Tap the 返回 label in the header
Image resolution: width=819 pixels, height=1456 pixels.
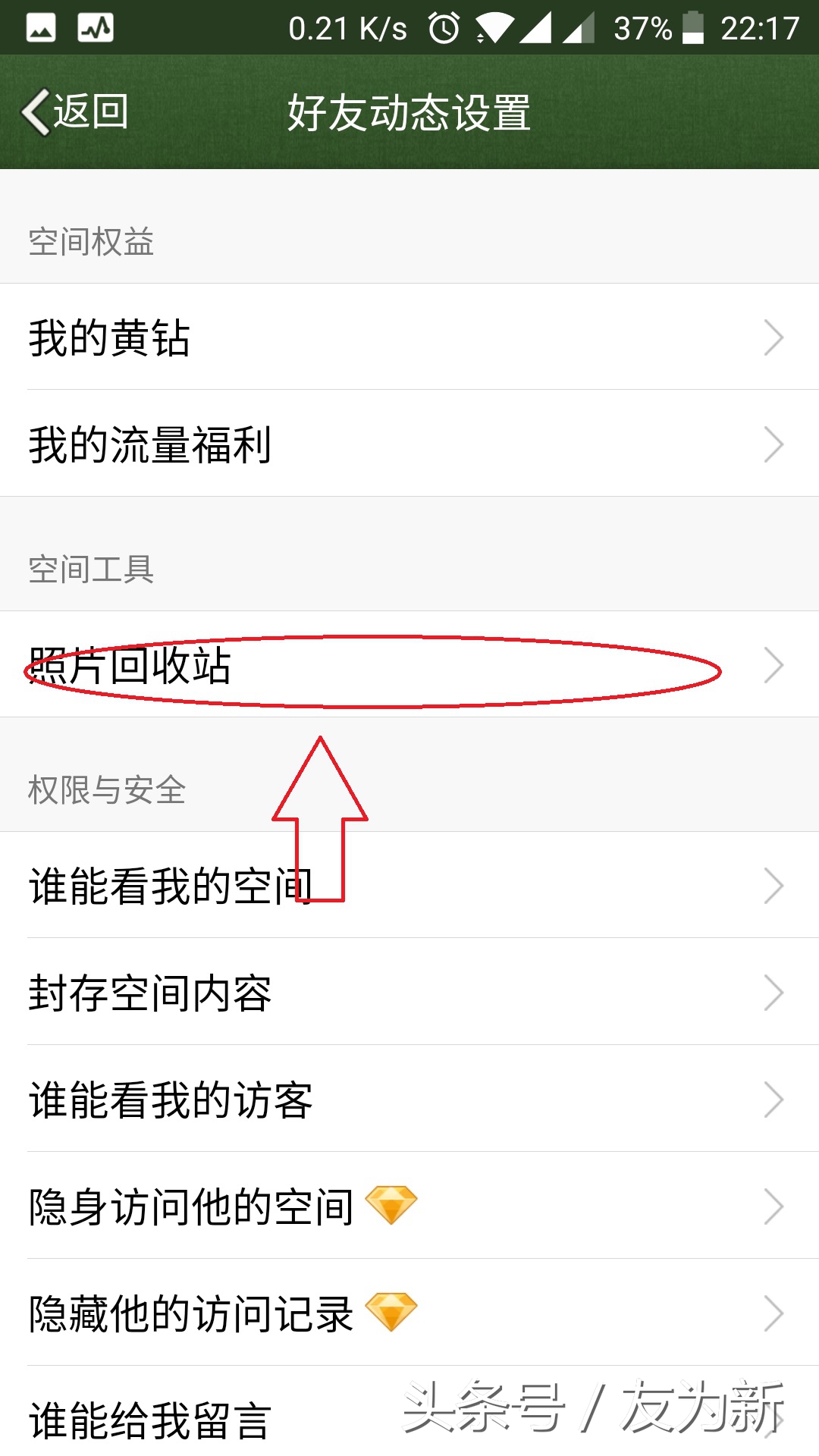pyautogui.click(x=87, y=111)
